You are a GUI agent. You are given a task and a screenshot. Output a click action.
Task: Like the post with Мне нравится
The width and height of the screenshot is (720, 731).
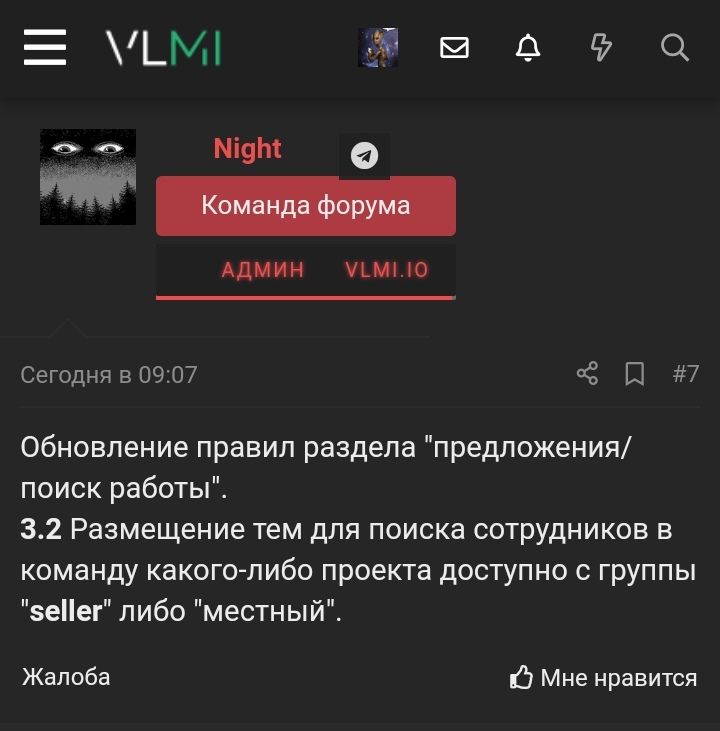[x=603, y=678]
